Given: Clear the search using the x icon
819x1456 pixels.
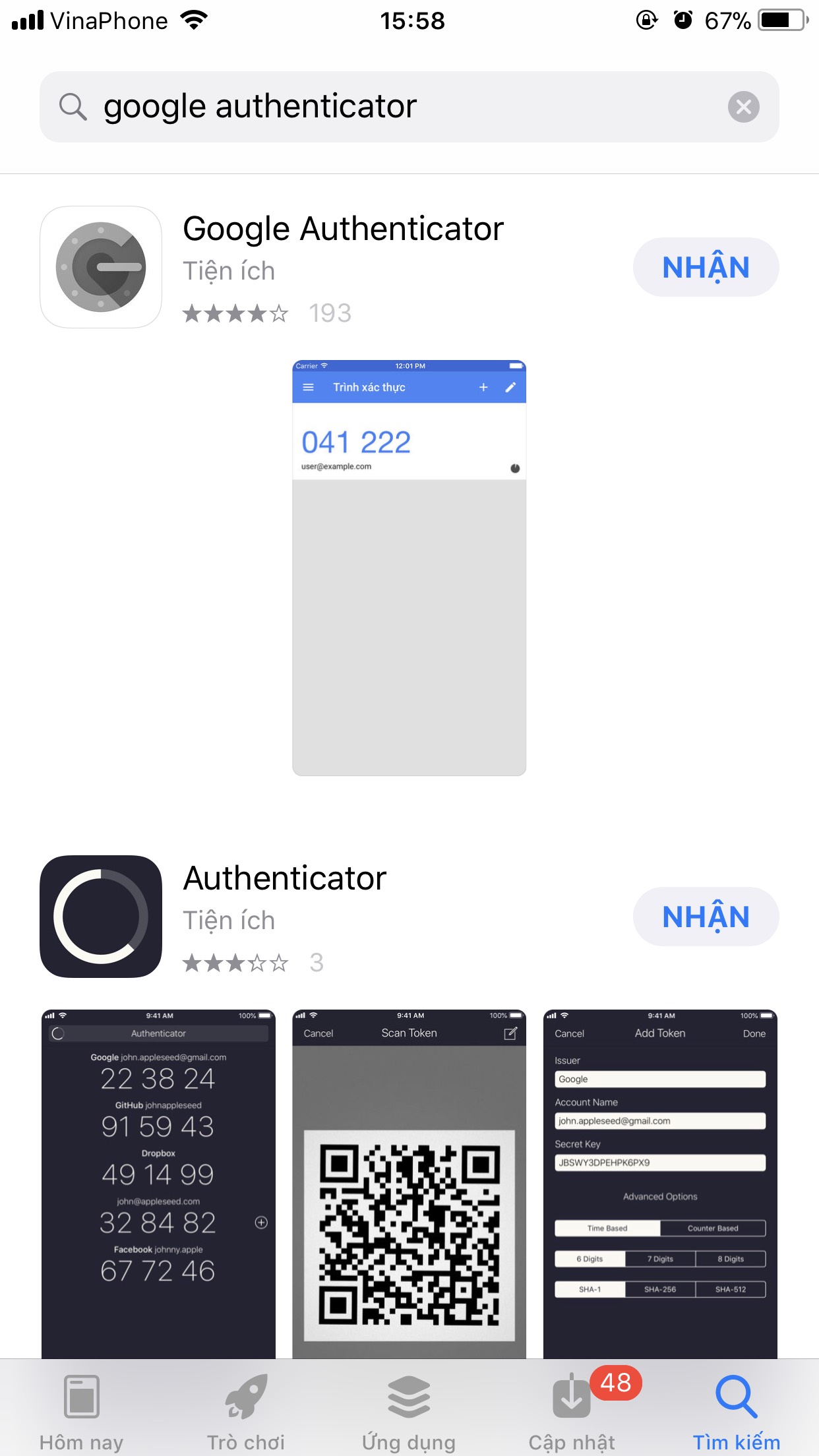Looking at the screenshot, I should pyautogui.click(x=744, y=106).
